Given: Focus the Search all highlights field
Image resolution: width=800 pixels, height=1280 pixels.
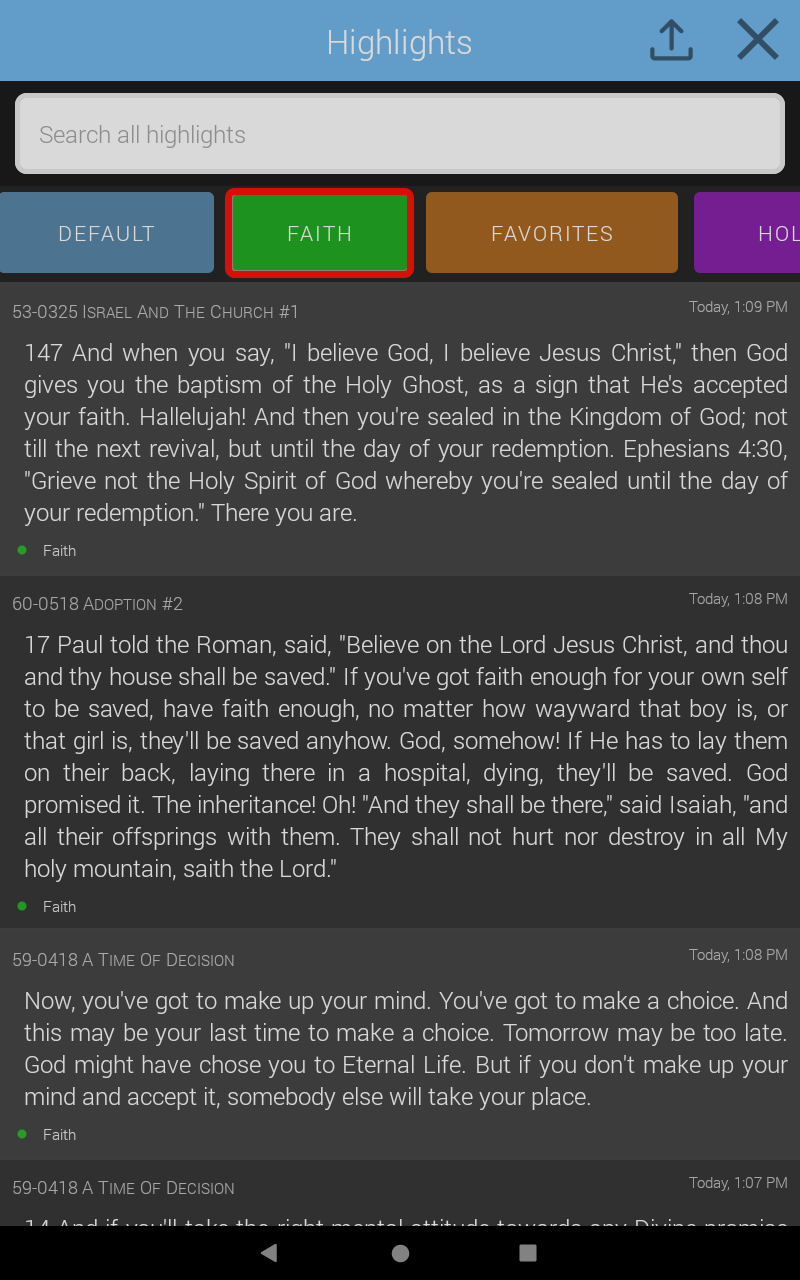Looking at the screenshot, I should click(x=400, y=134).
